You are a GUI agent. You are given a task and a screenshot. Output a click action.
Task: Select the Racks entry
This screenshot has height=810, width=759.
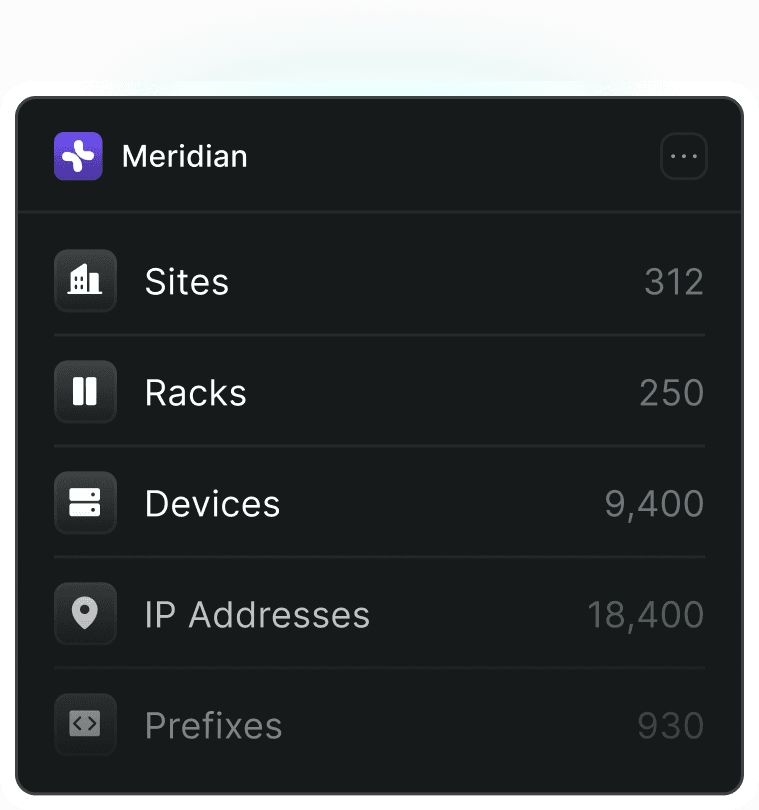380,392
